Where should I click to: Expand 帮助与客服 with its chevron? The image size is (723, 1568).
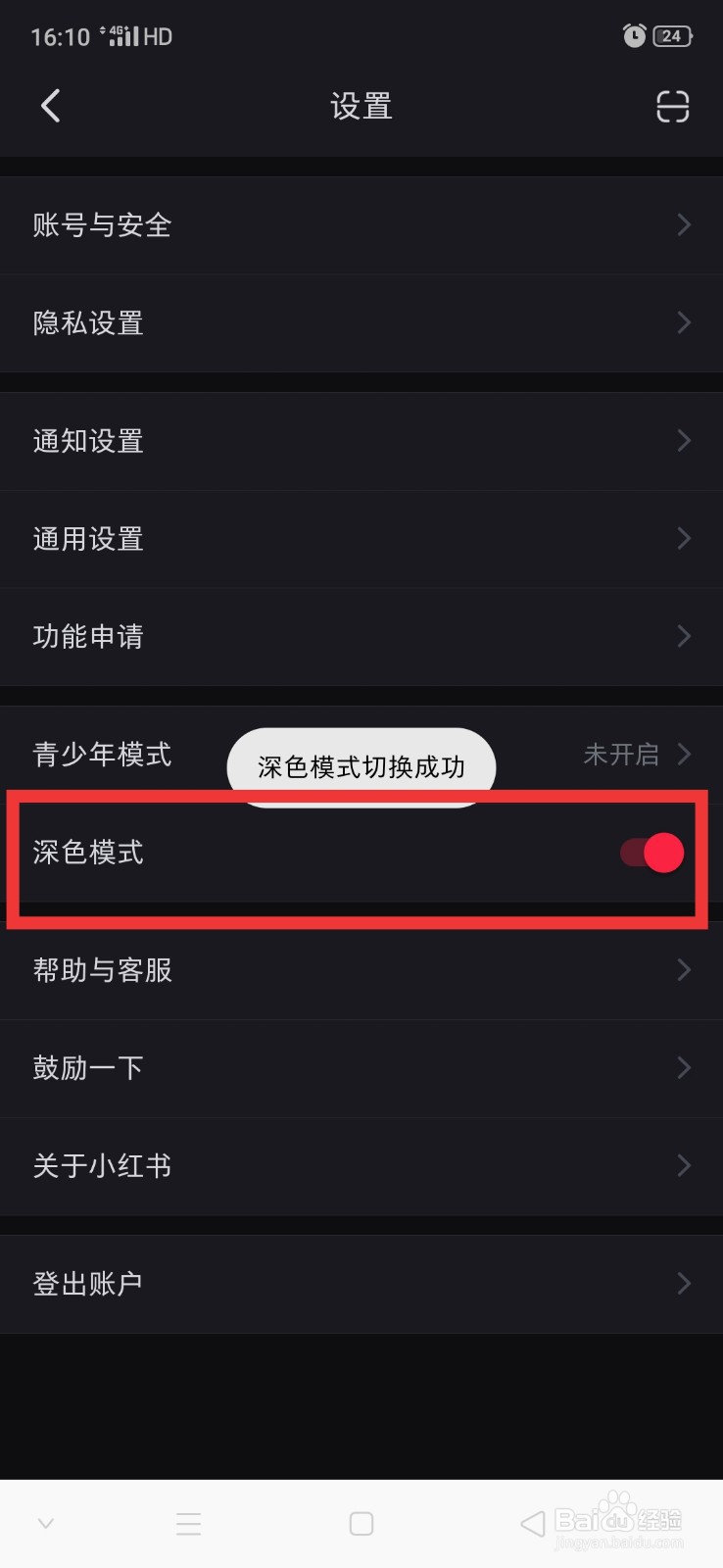684,970
